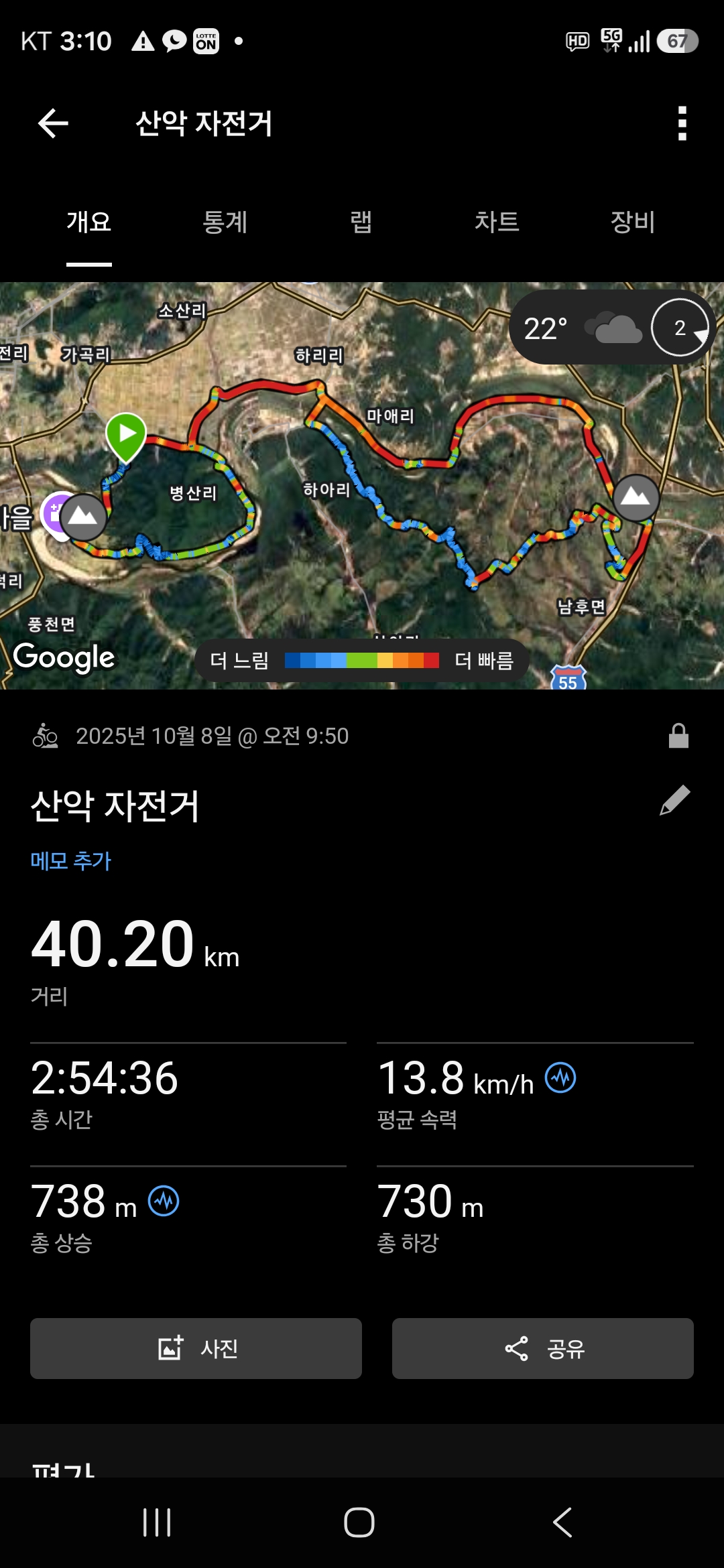Go to the home screen

(x=359, y=1522)
